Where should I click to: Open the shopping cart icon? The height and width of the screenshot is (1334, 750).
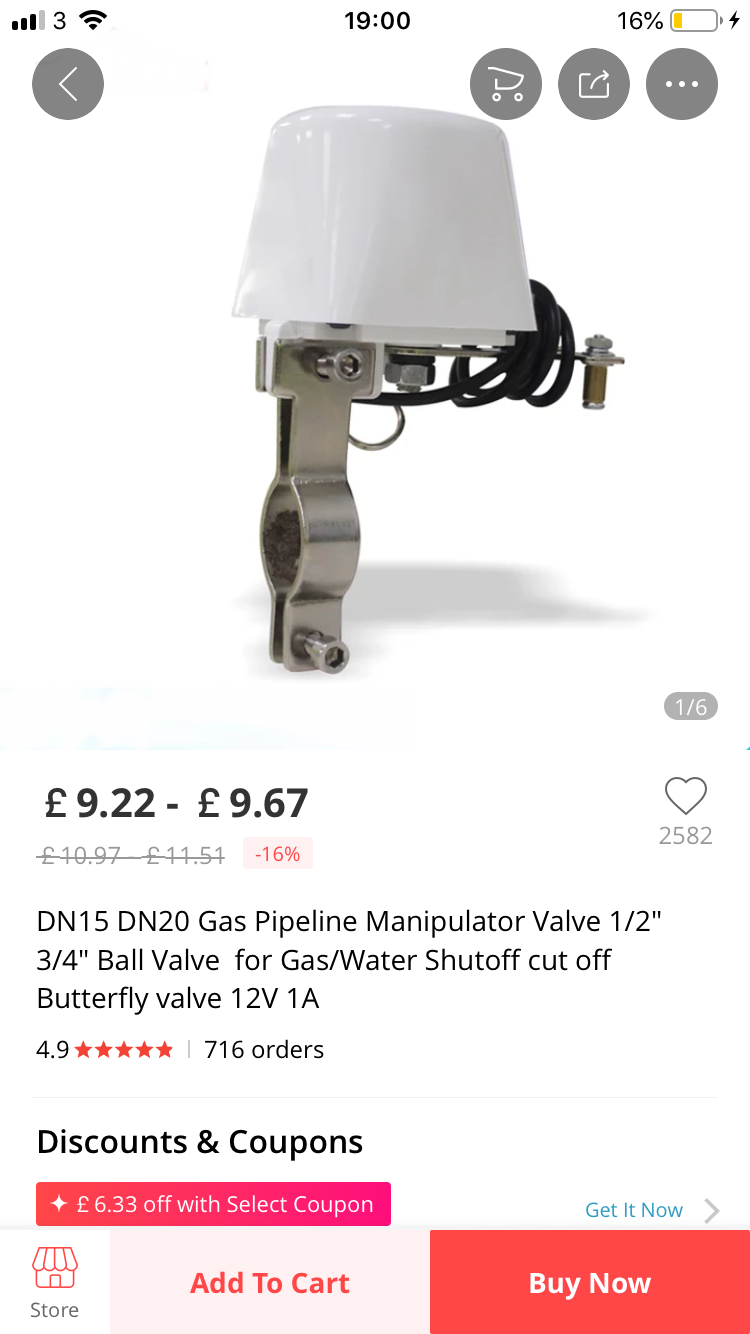506,84
